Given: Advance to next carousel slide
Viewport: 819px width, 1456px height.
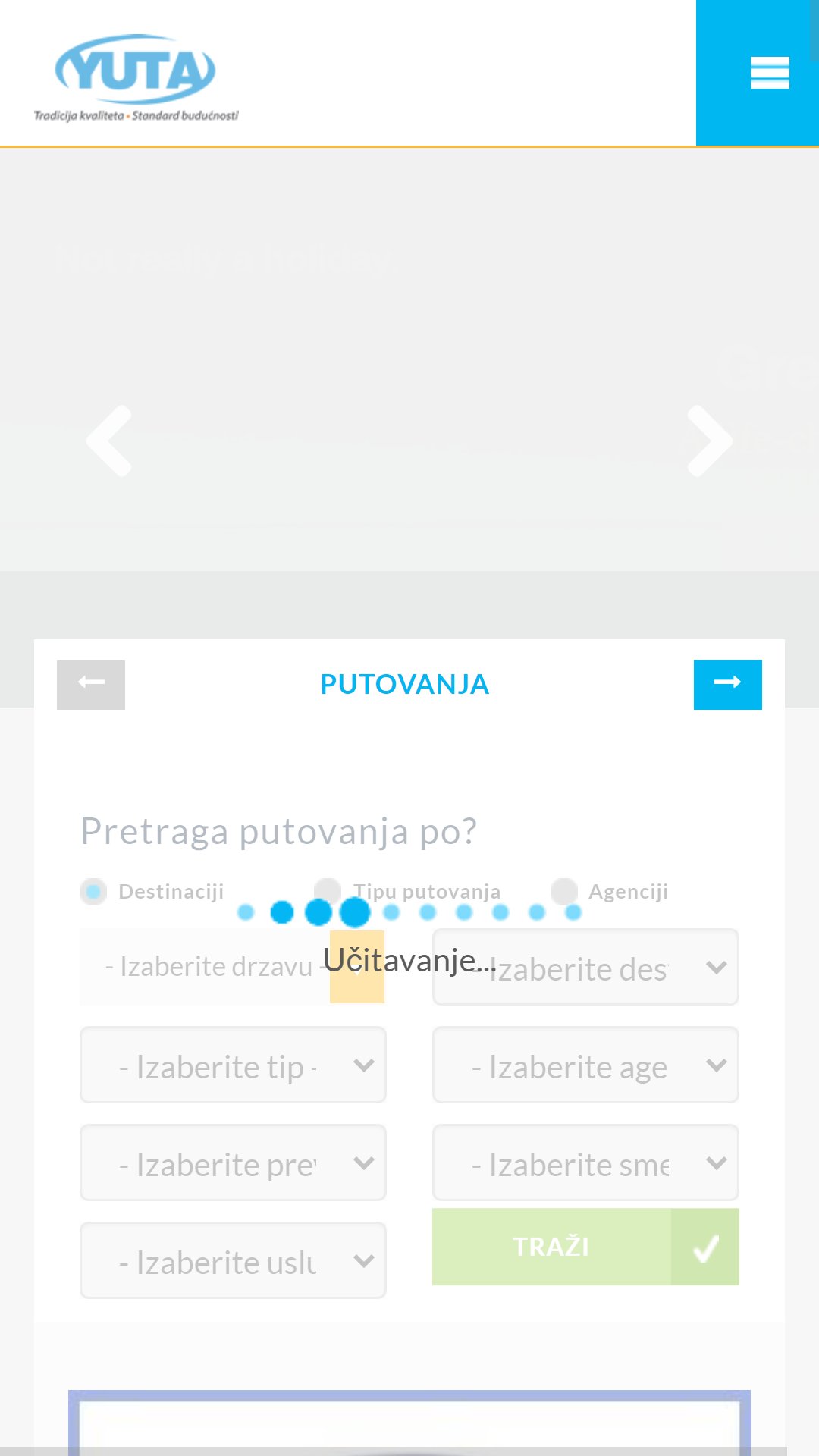Looking at the screenshot, I should coord(710,441).
